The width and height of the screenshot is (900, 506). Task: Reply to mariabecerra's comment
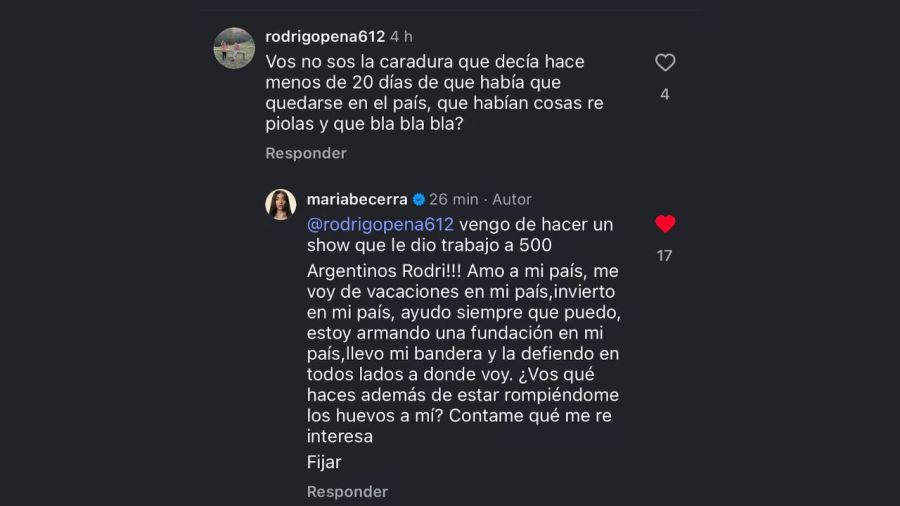(347, 491)
